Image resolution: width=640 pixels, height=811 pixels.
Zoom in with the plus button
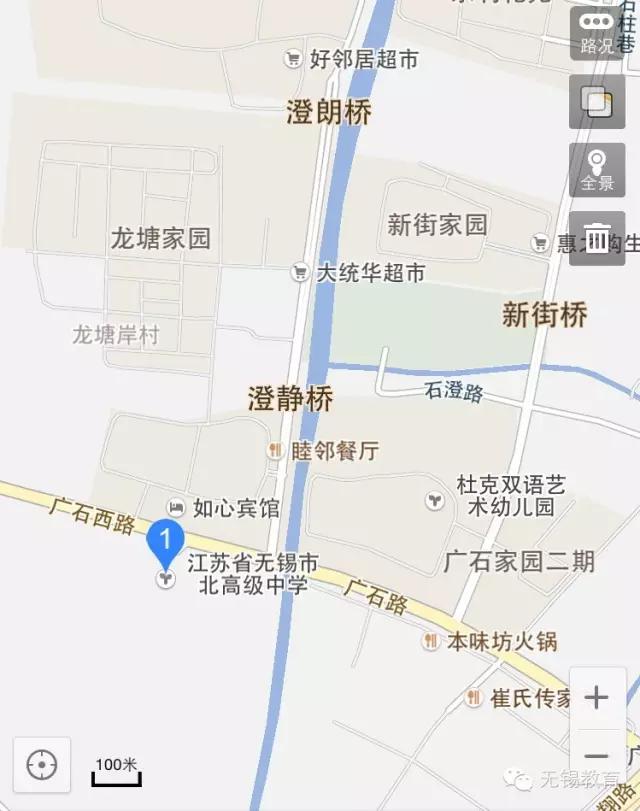(597, 697)
